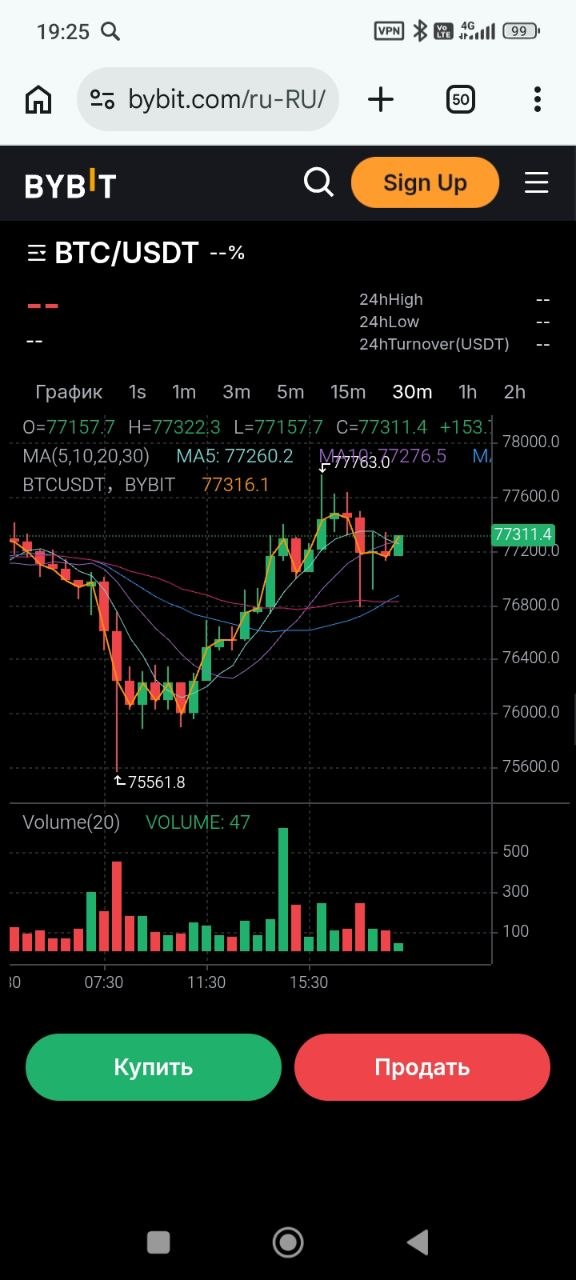Open the browser overflow menu

click(x=537, y=99)
